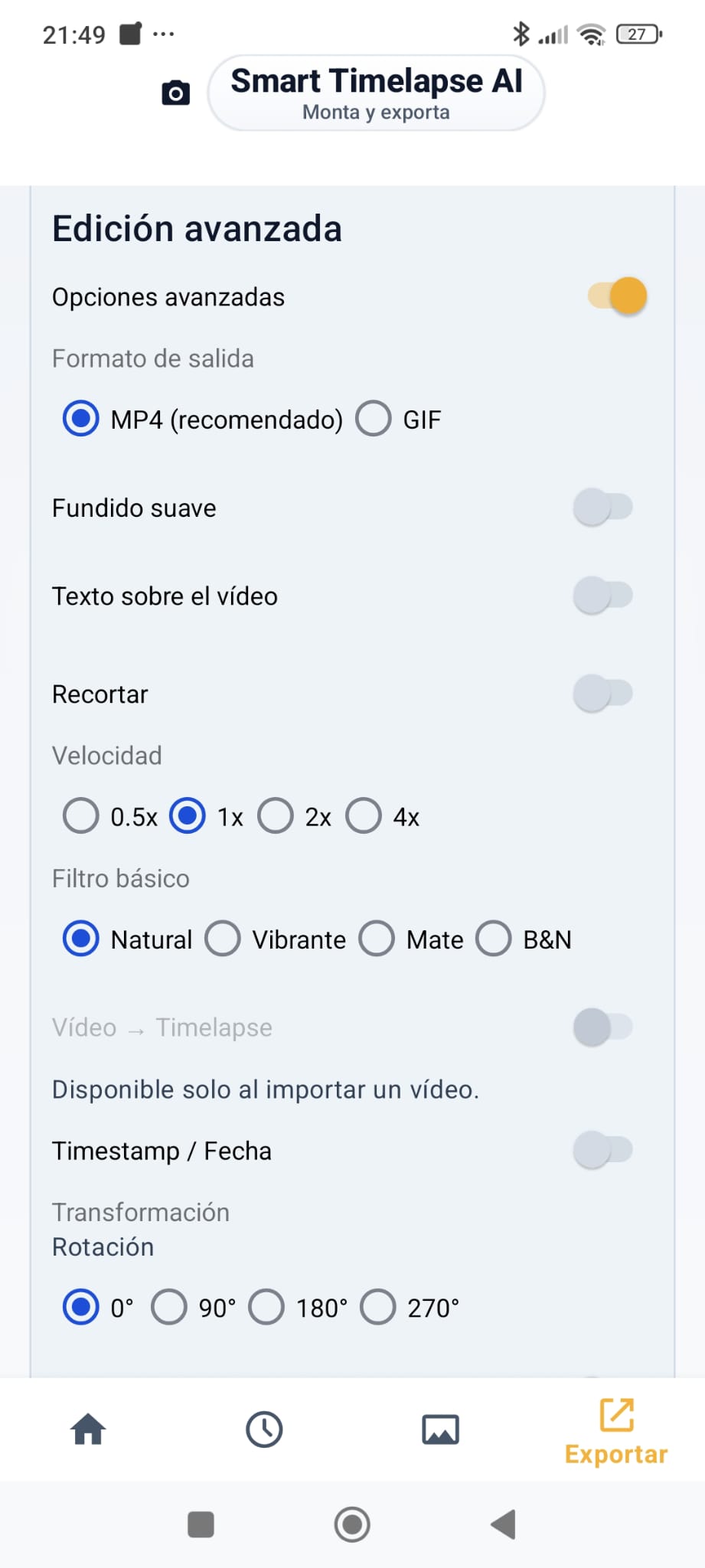Tap the Smart Timelapse AI header button
Screen dimensions: 705x1568
pyautogui.click(x=376, y=92)
